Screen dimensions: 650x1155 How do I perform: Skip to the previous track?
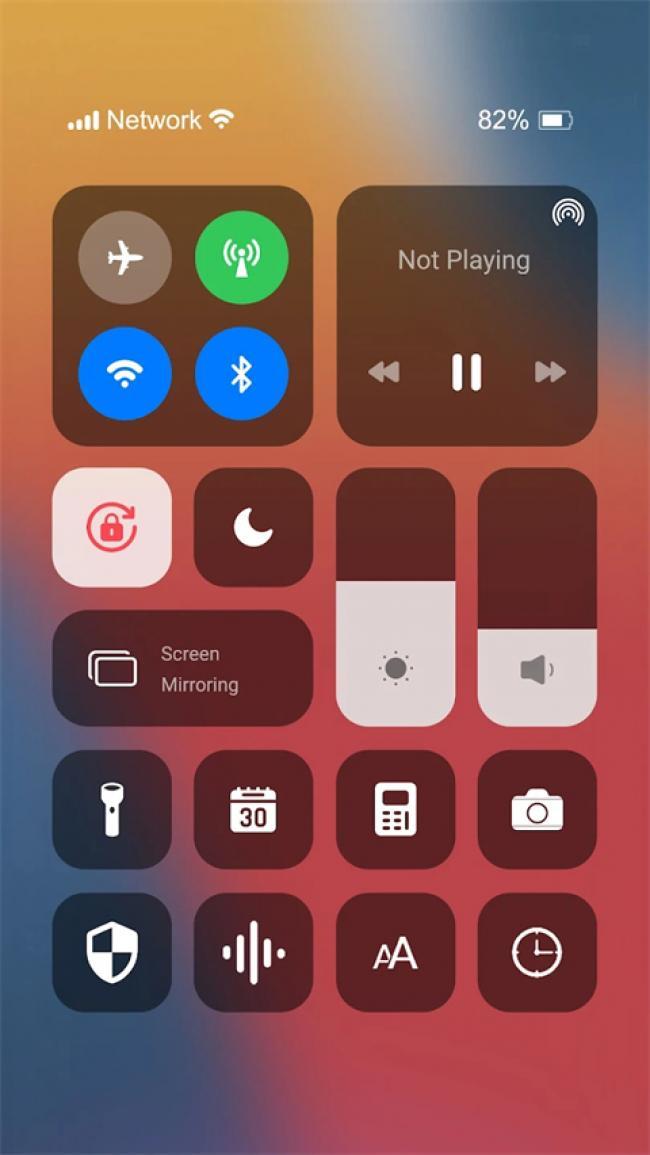(384, 373)
